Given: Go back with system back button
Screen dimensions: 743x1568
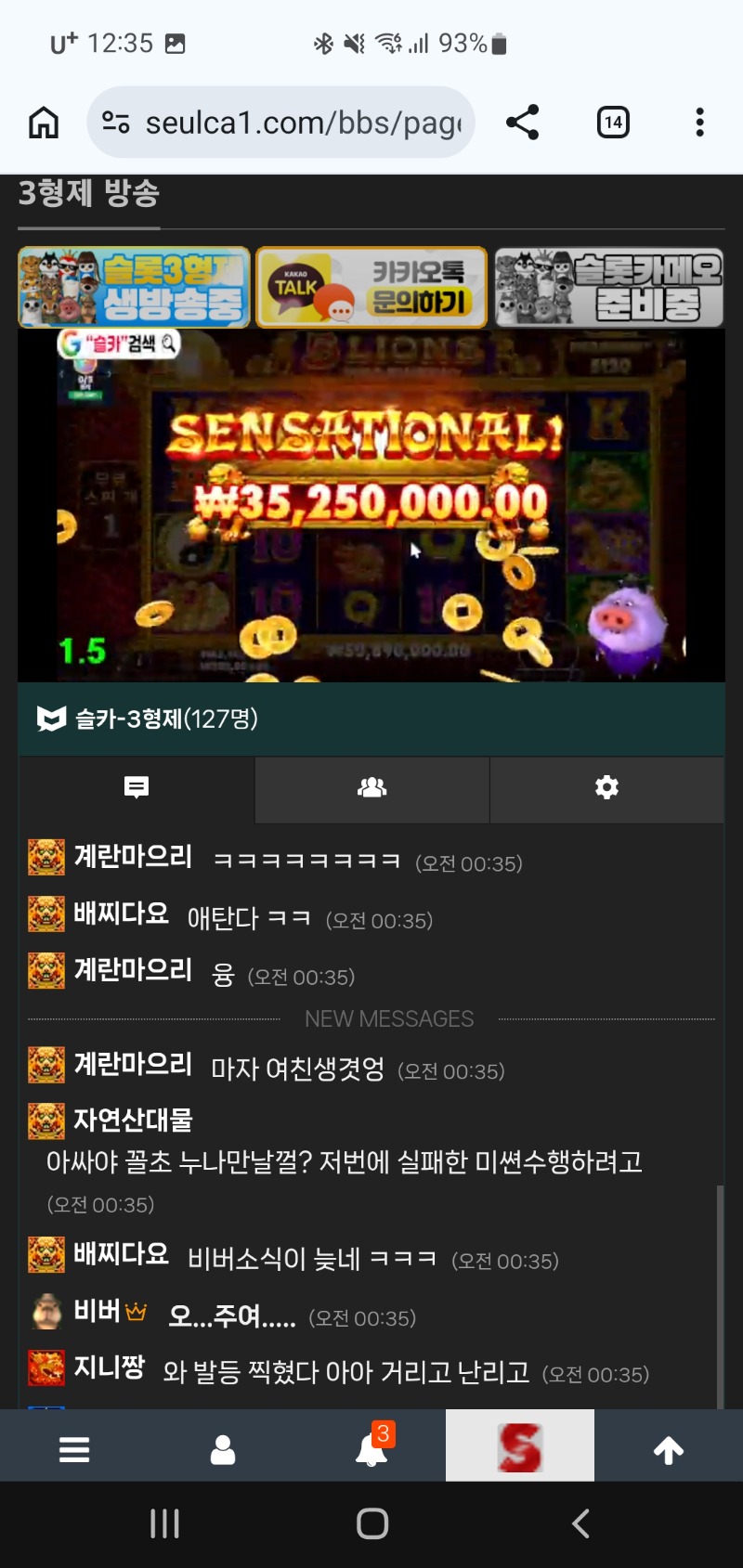Looking at the screenshot, I should coord(580,1523).
